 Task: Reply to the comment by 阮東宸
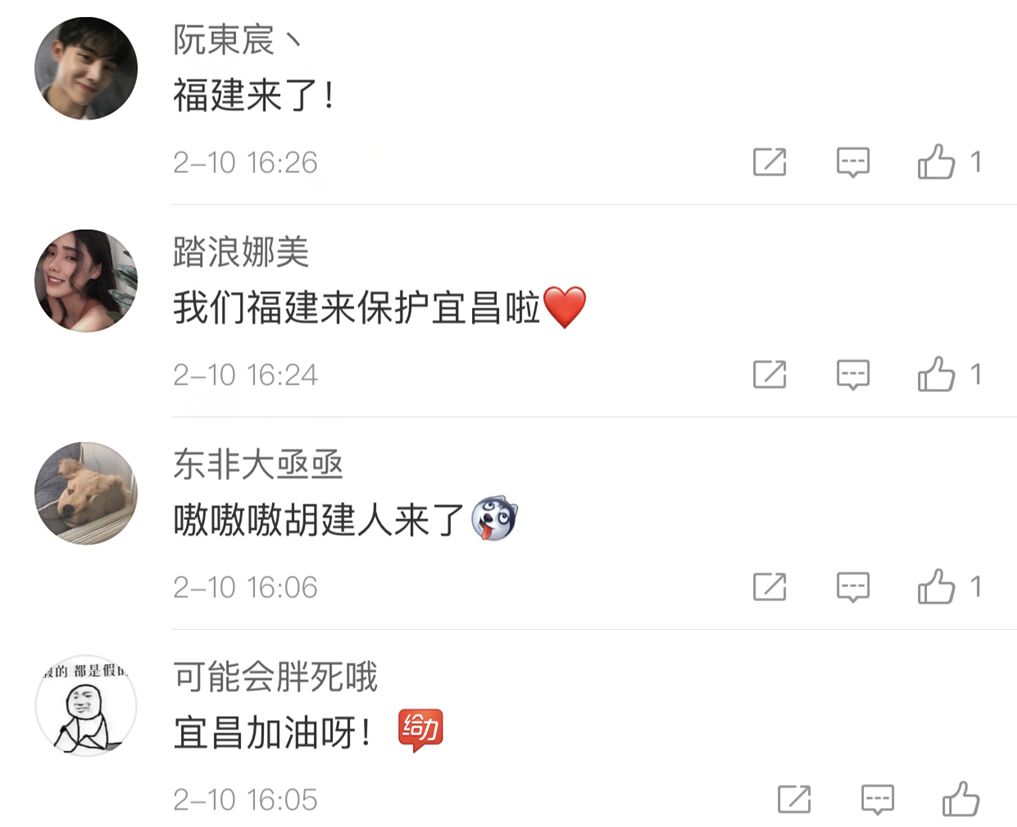(853, 162)
